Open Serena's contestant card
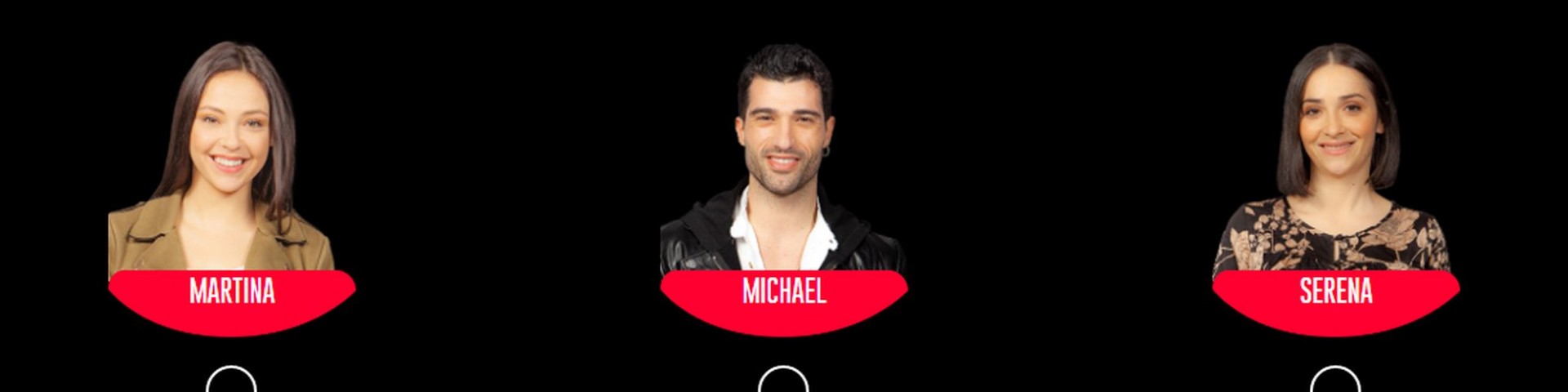Screen dimensions: 1568x392 (1335, 188)
